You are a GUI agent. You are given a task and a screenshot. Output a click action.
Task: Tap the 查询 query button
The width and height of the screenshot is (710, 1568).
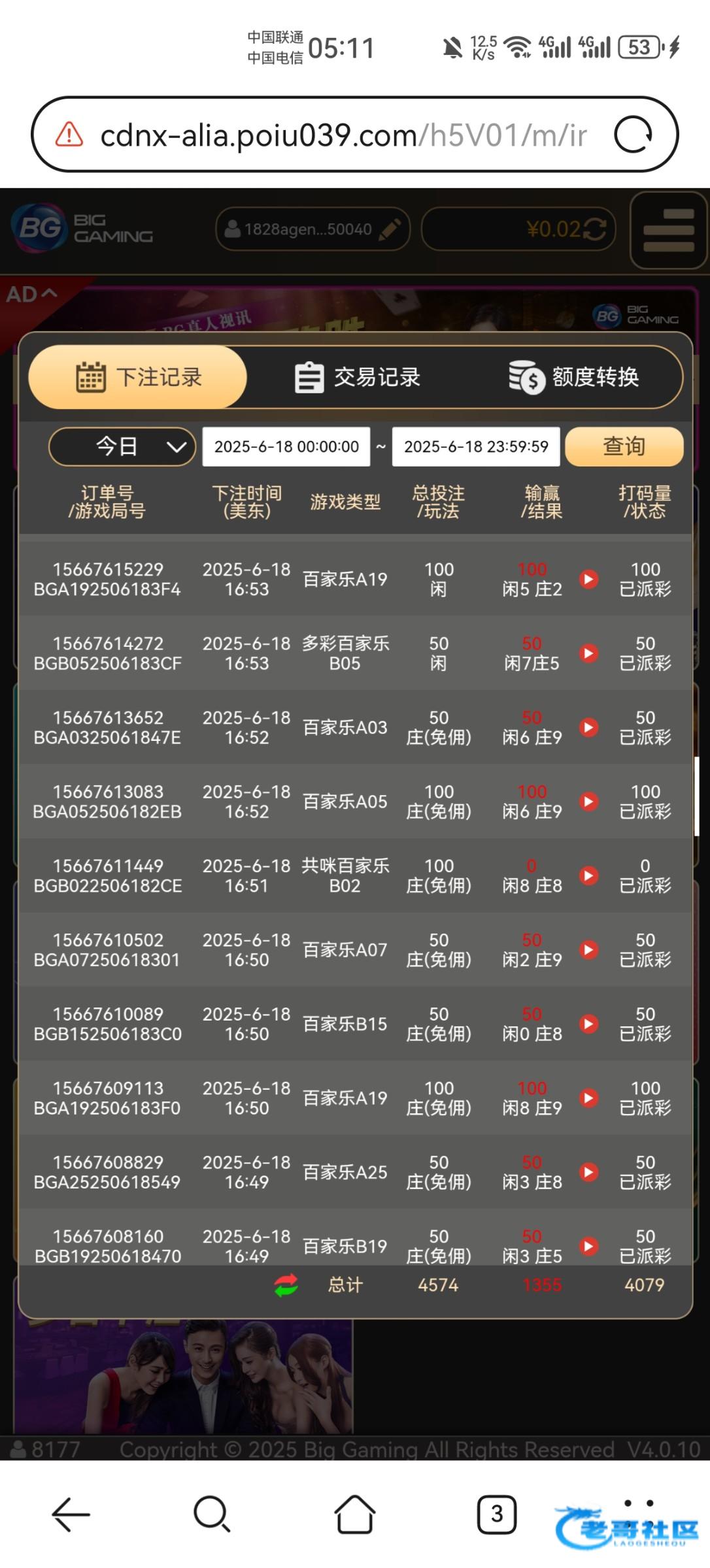pos(624,447)
